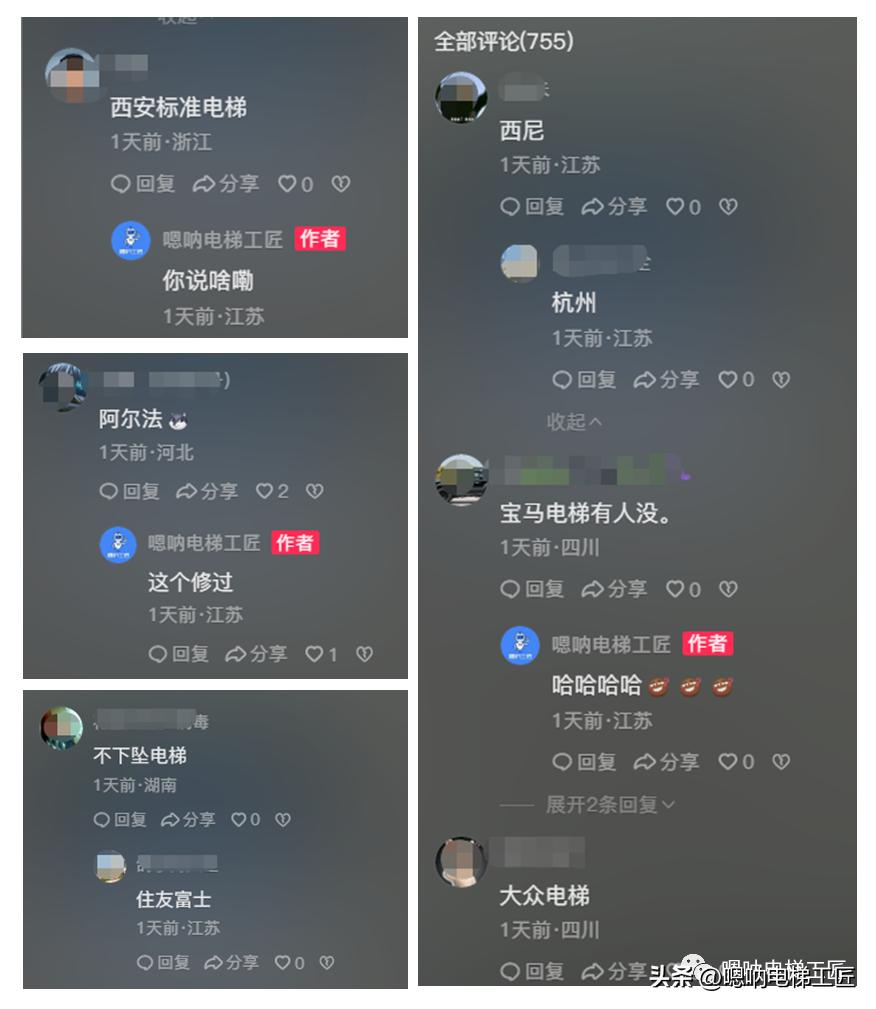The image size is (876, 1009).
Task: Toggle dislike on the 哈哈哈哈 author reply
Action: coord(781,762)
